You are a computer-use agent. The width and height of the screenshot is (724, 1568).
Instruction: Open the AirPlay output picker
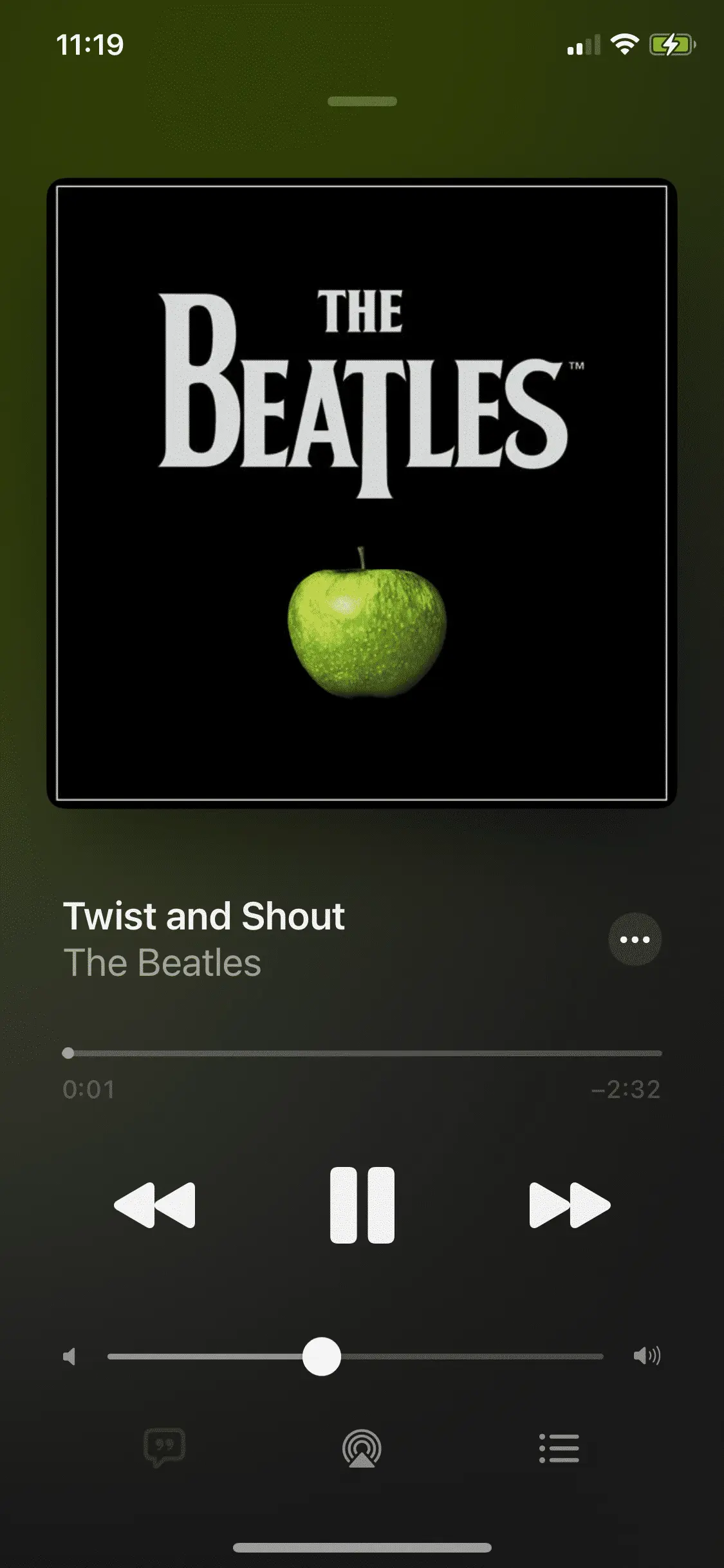(362, 1448)
